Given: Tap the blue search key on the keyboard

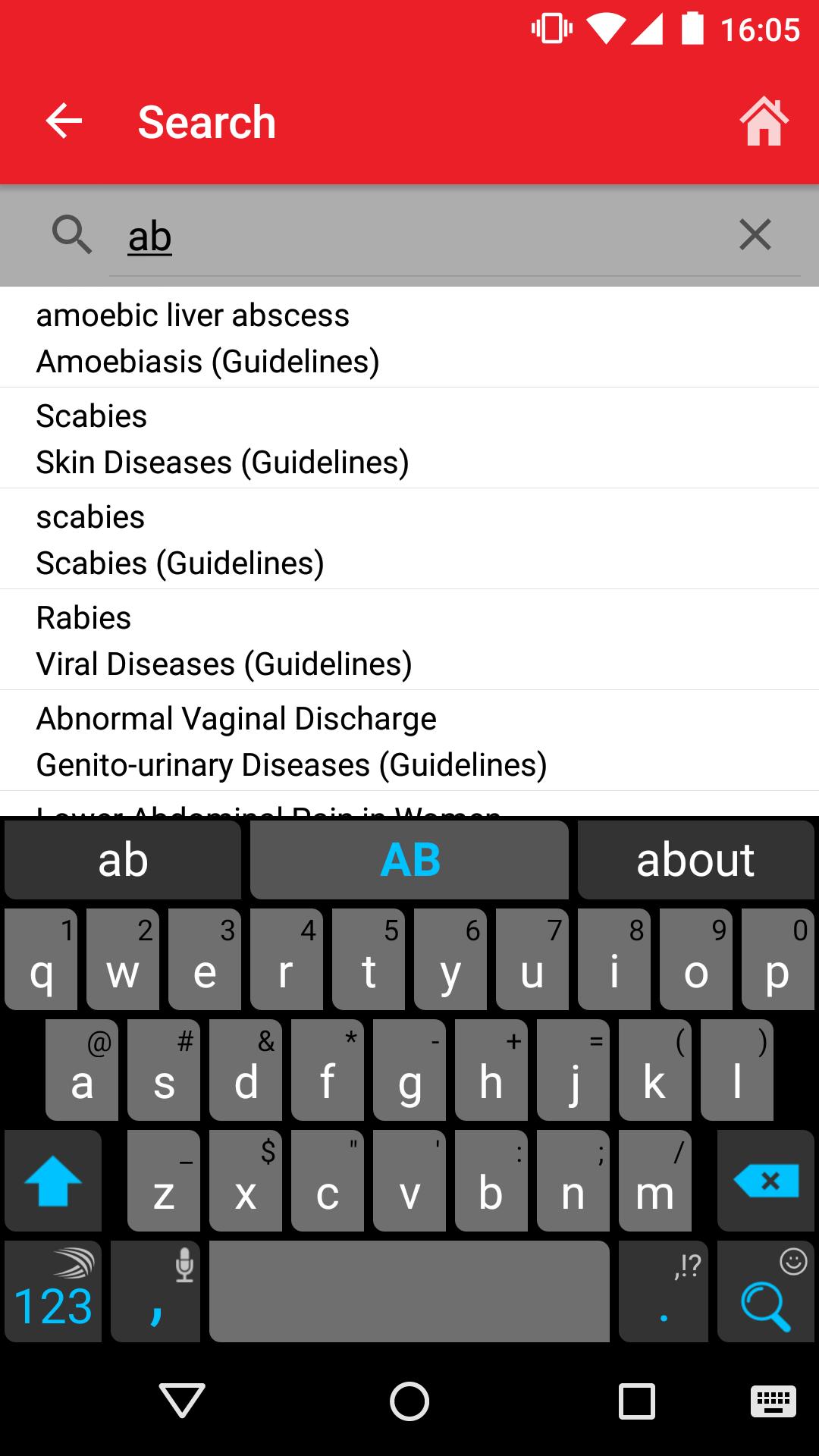Looking at the screenshot, I should (x=764, y=1306).
